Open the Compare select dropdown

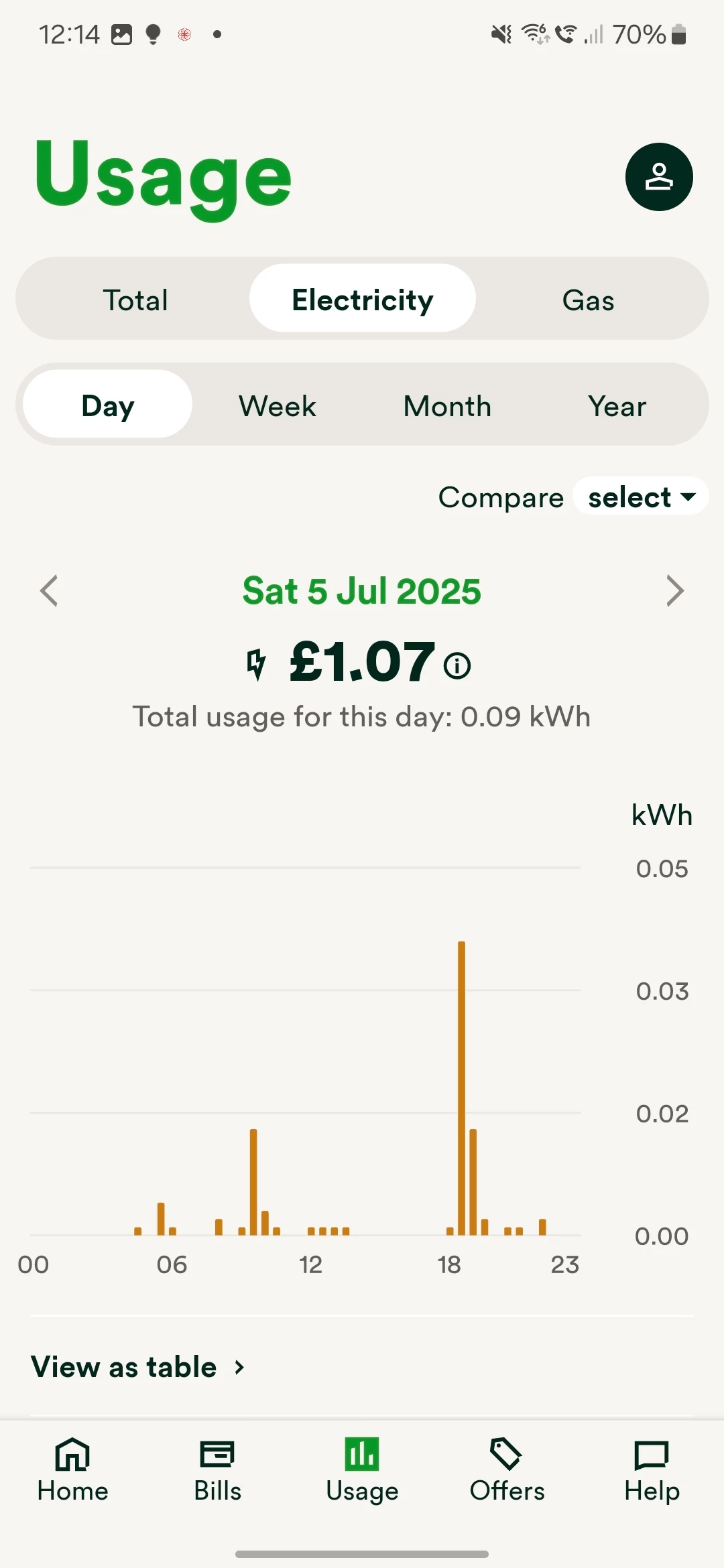point(641,497)
